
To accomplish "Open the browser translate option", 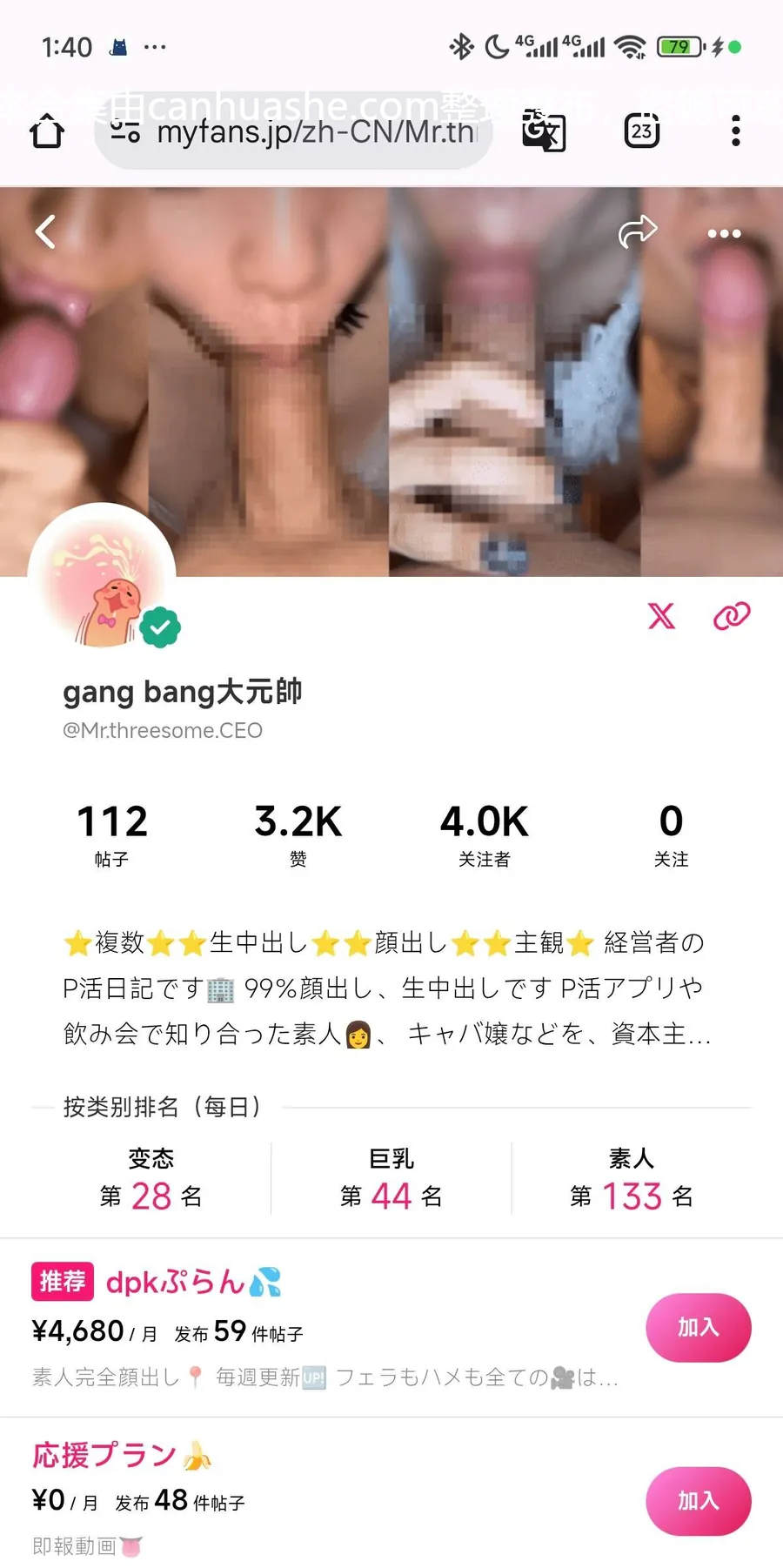I will (x=544, y=131).
